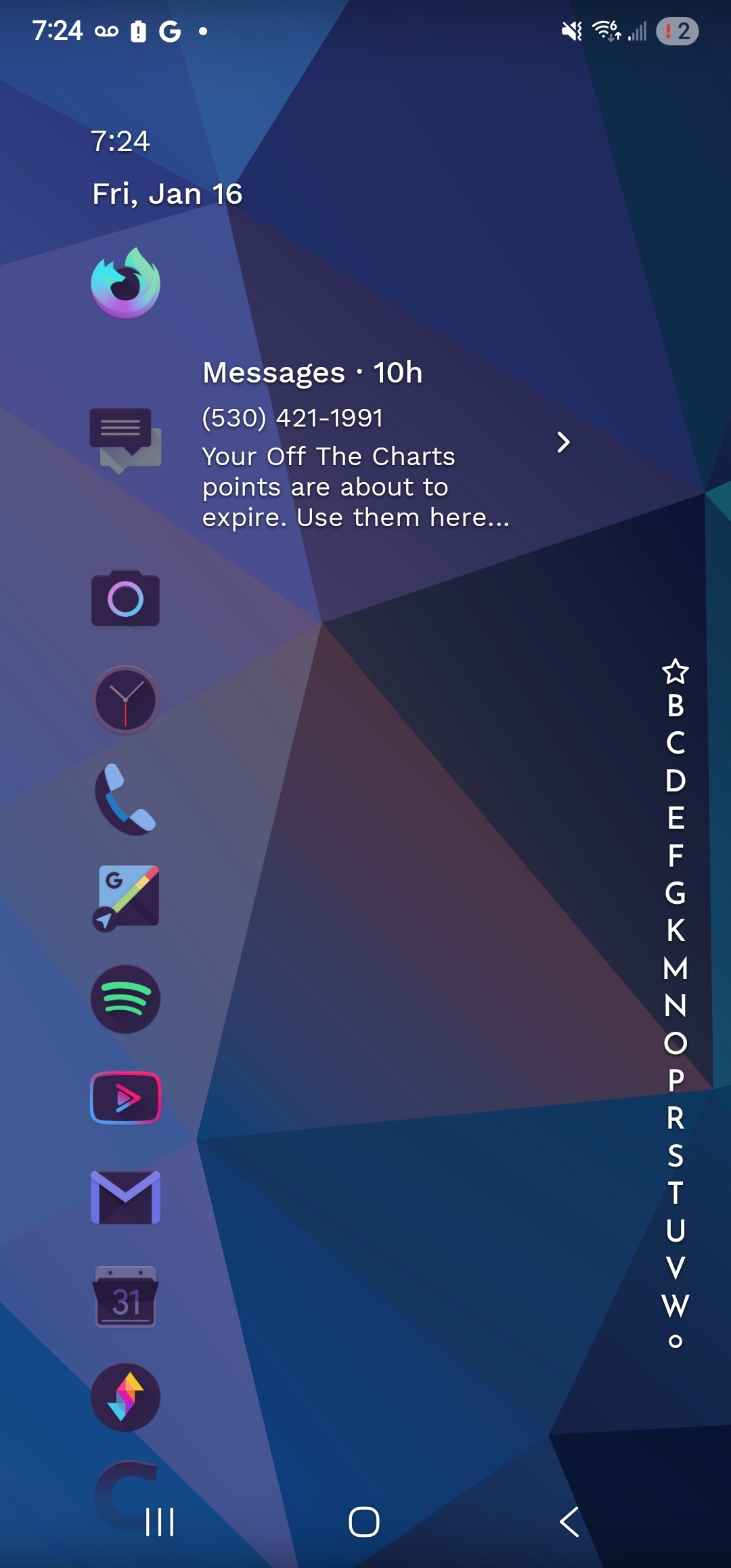Expand the Messages notification chevron
Image resolution: width=731 pixels, height=1568 pixels.
click(563, 442)
